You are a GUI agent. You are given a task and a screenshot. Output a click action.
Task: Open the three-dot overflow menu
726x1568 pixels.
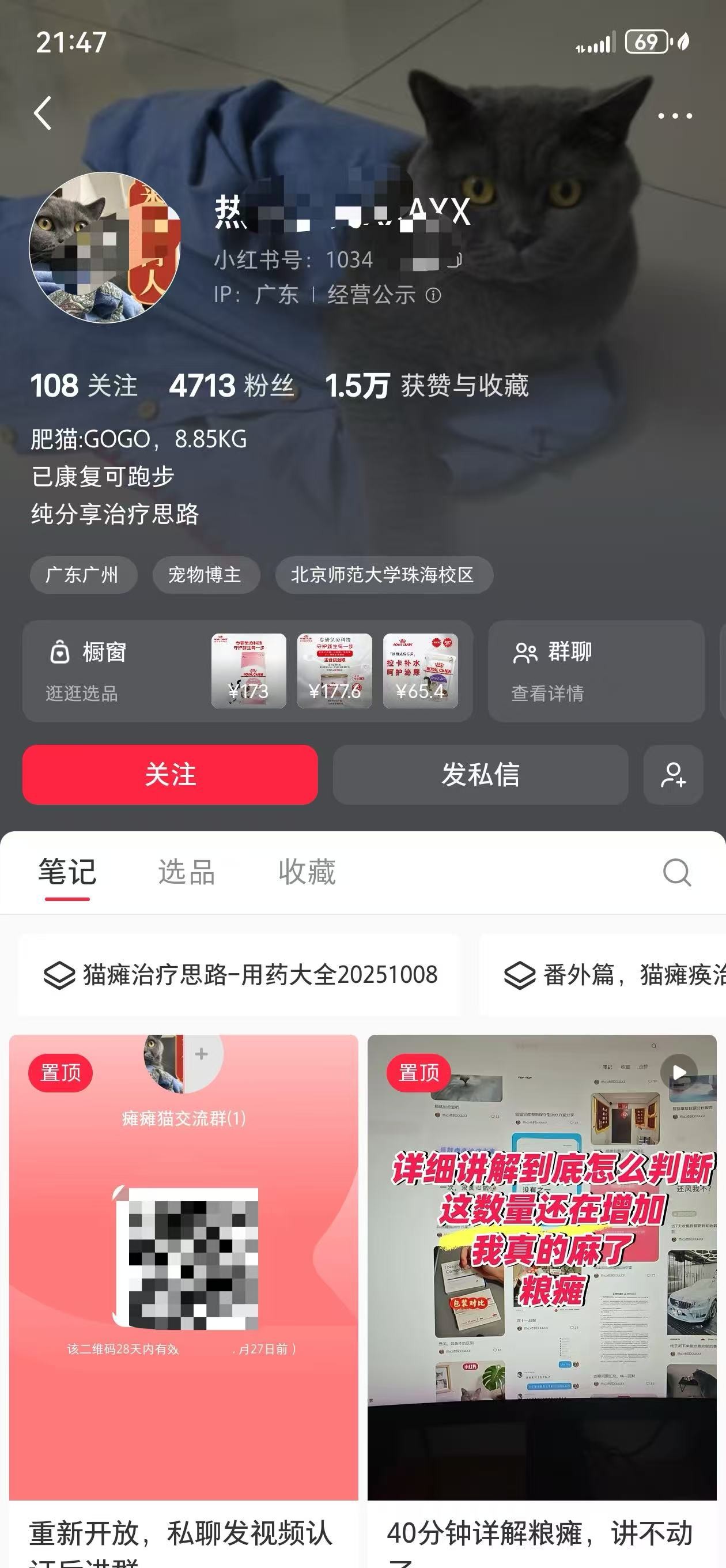click(x=675, y=116)
